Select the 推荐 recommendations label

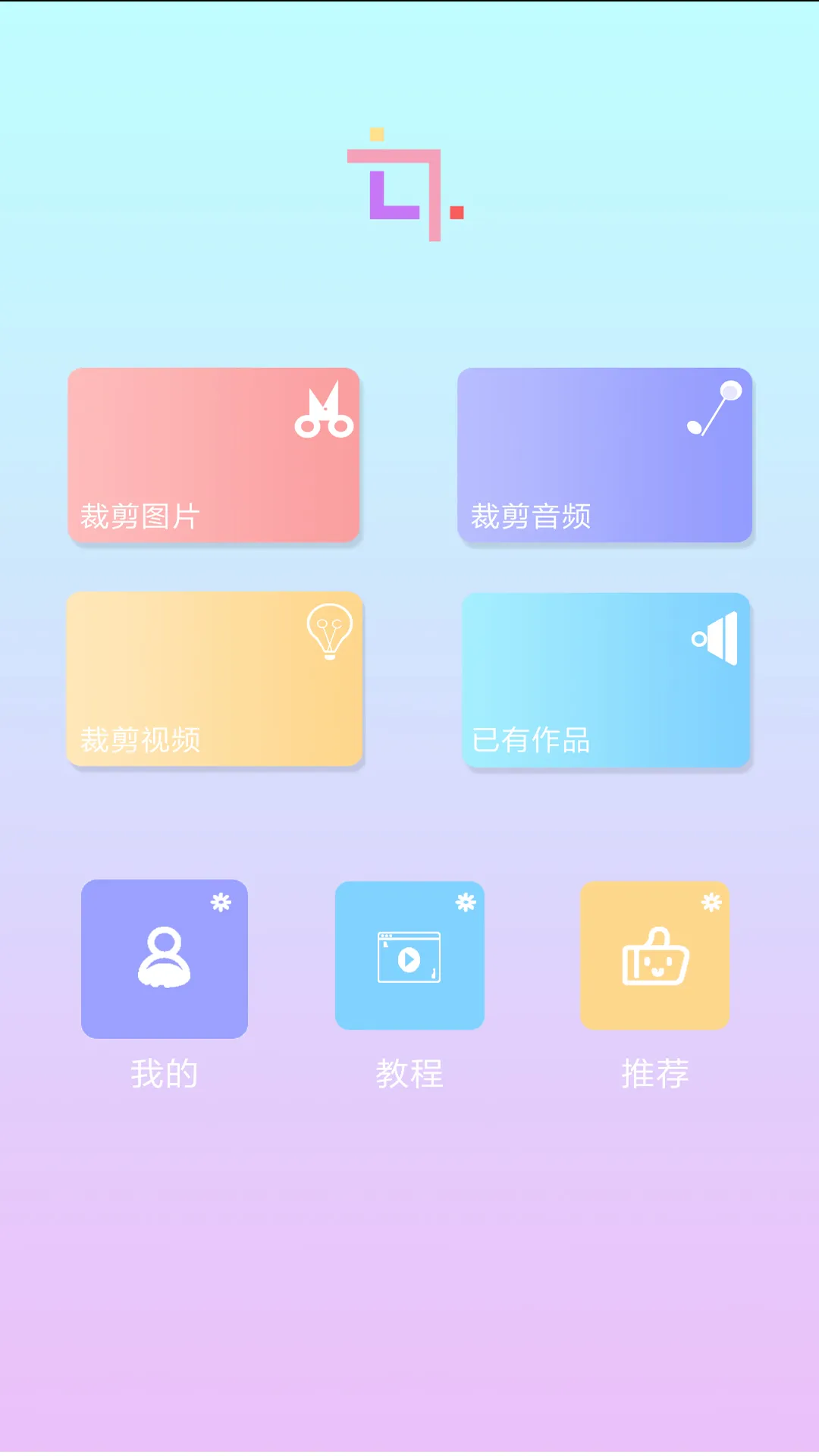point(654,1073)
